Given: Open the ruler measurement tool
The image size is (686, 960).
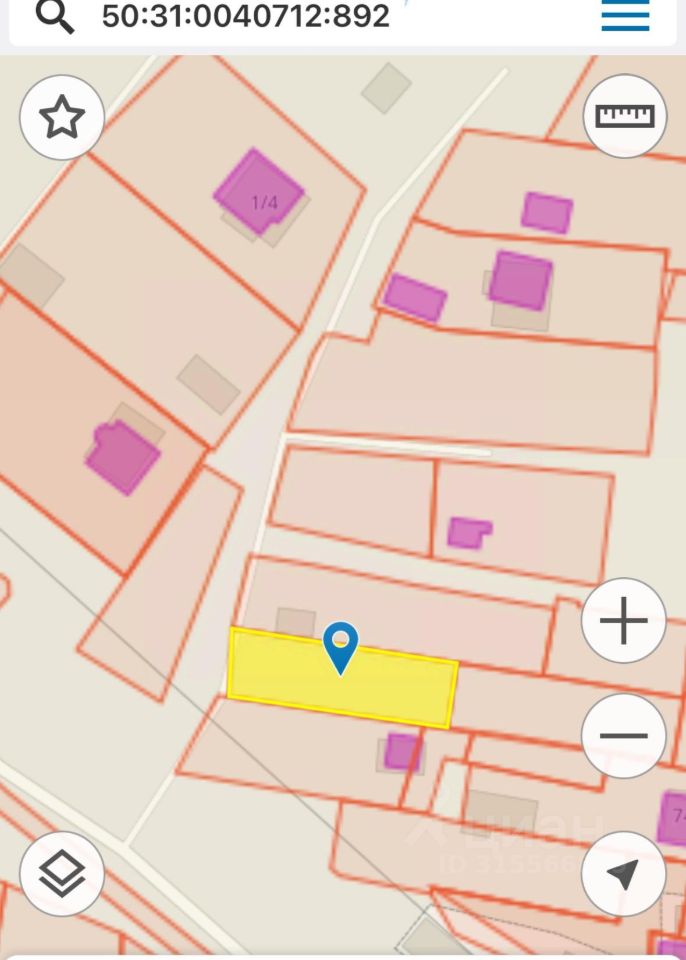Looking at the screenshot, I should [x=624, y=115].
